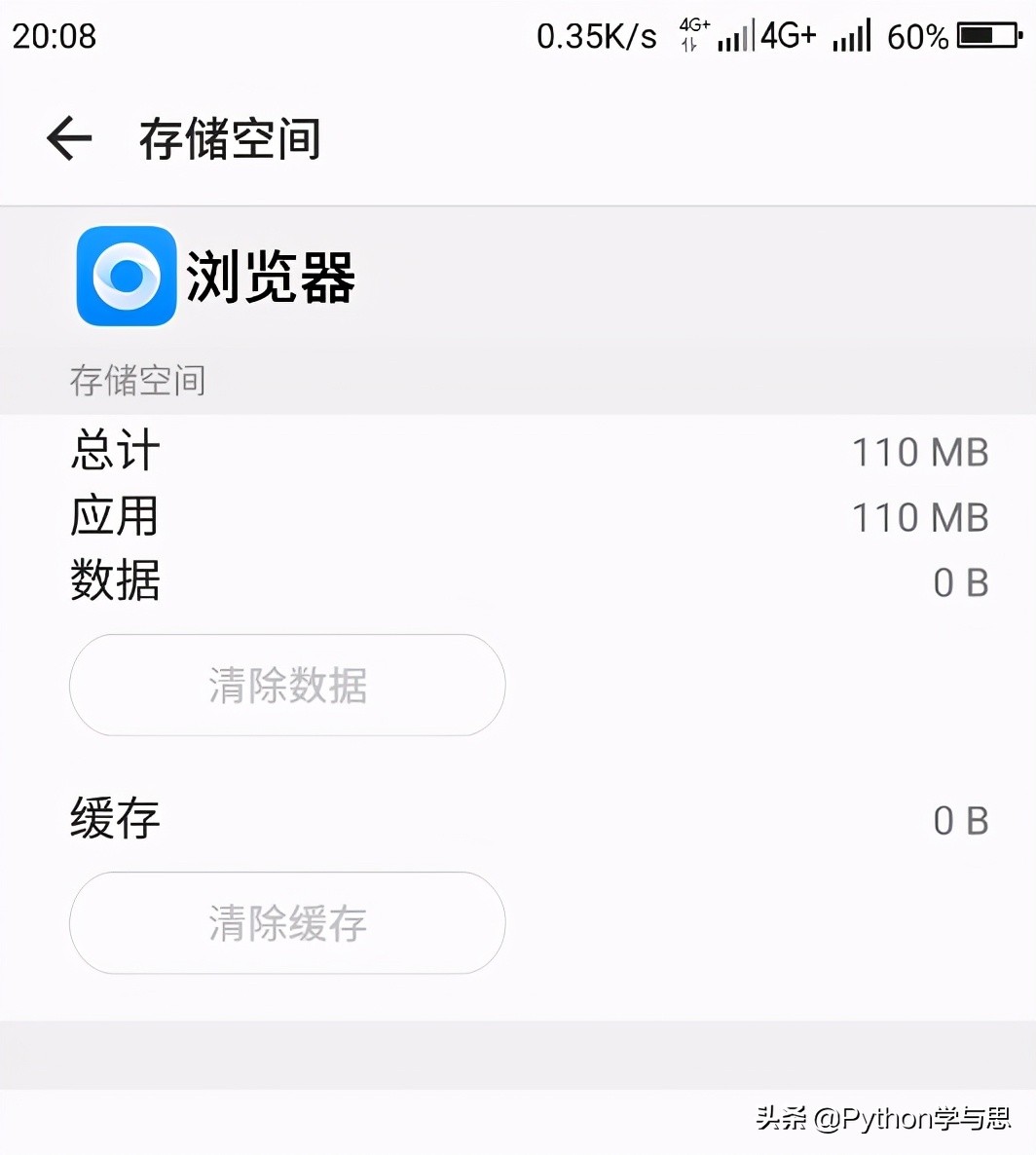1036x1155 pixels.
Task: Click the back arrow
Action: [x=66, y=138]
